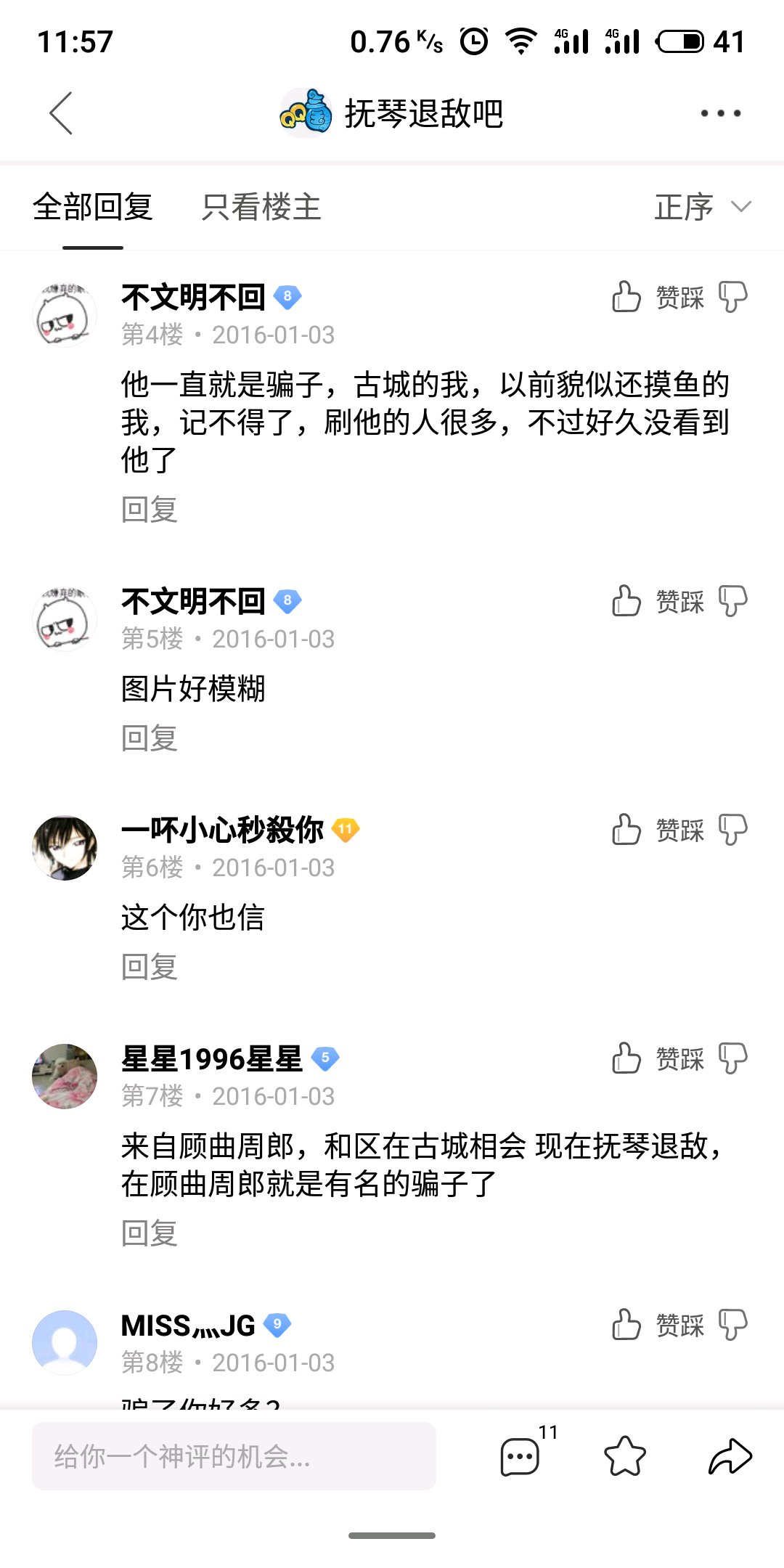
Task: Reply to the comment 图片好模糊
Action: pos(150,738)
